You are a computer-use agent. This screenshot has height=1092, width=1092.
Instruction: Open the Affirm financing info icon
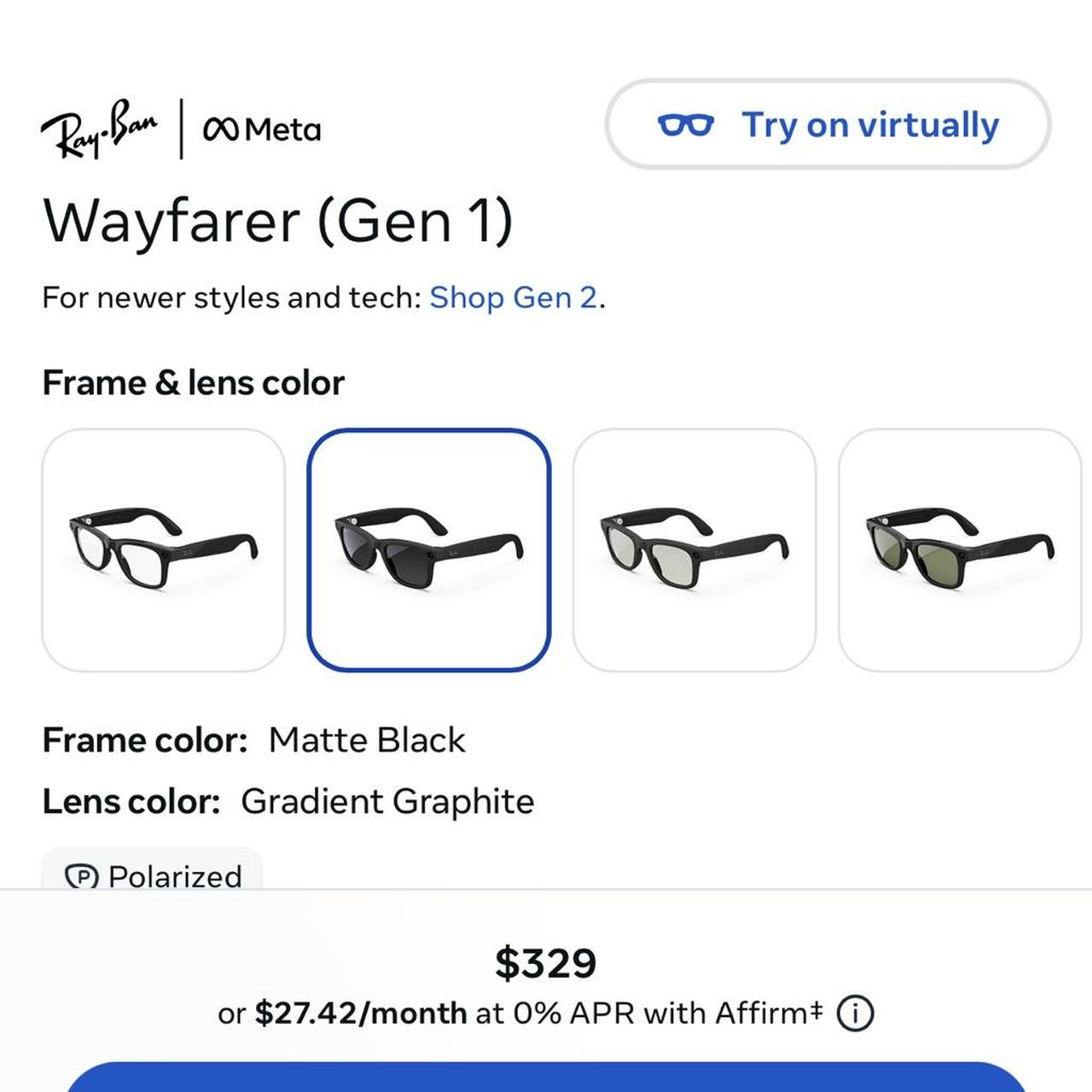(855, 1014)
